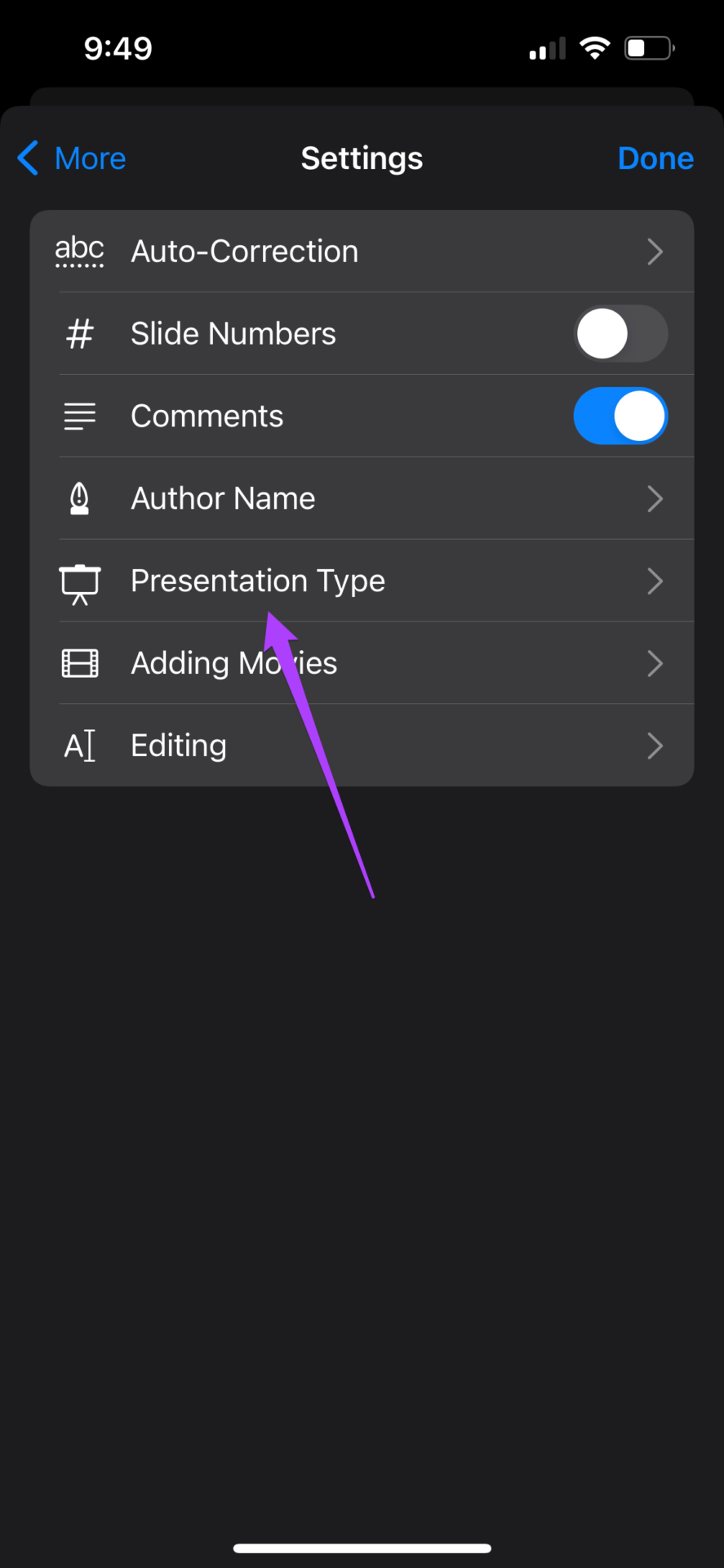Select Presentation Type
Screen dimensions: 724x1568
[x=362, y=581]
